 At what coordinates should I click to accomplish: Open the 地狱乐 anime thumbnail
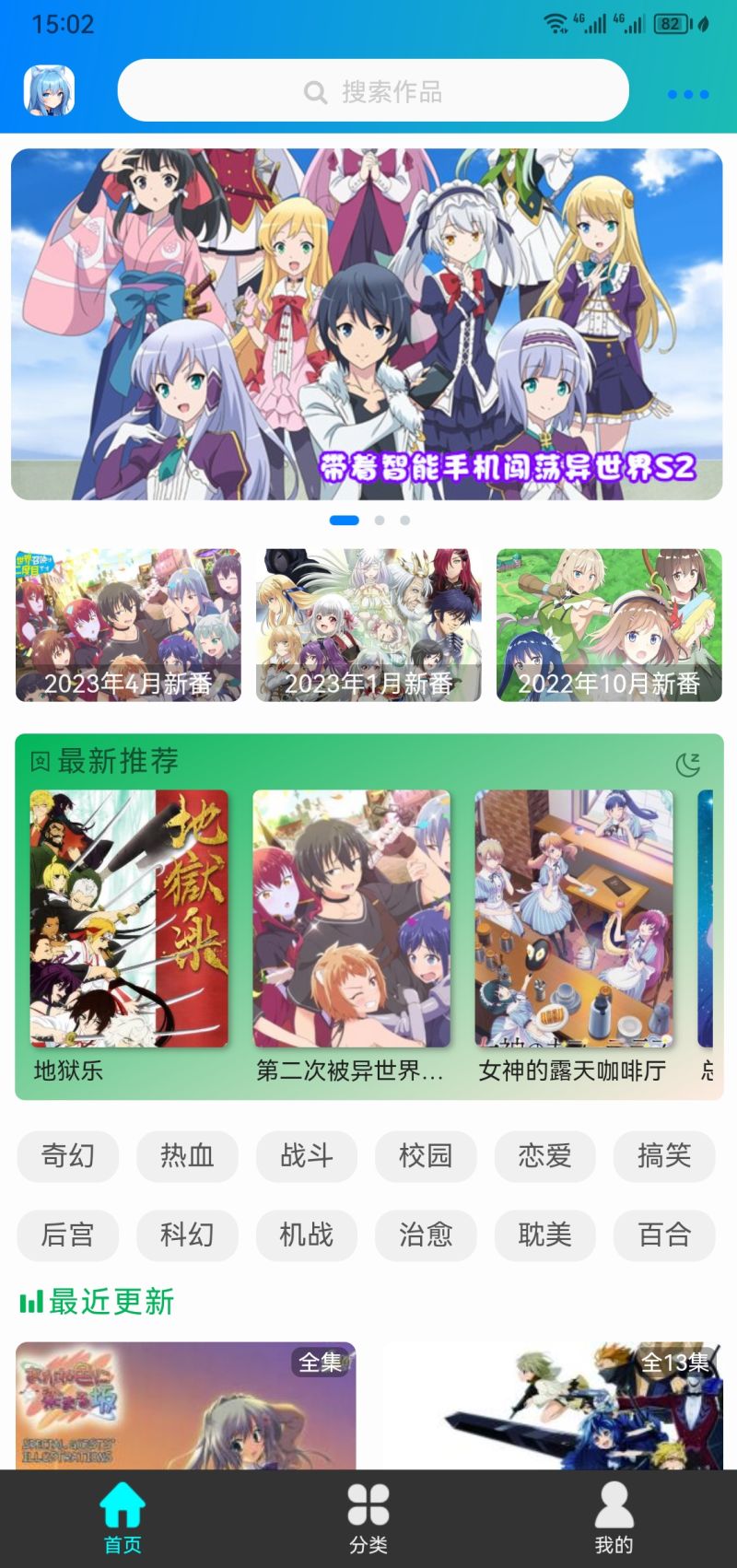(x=127, y=917)
